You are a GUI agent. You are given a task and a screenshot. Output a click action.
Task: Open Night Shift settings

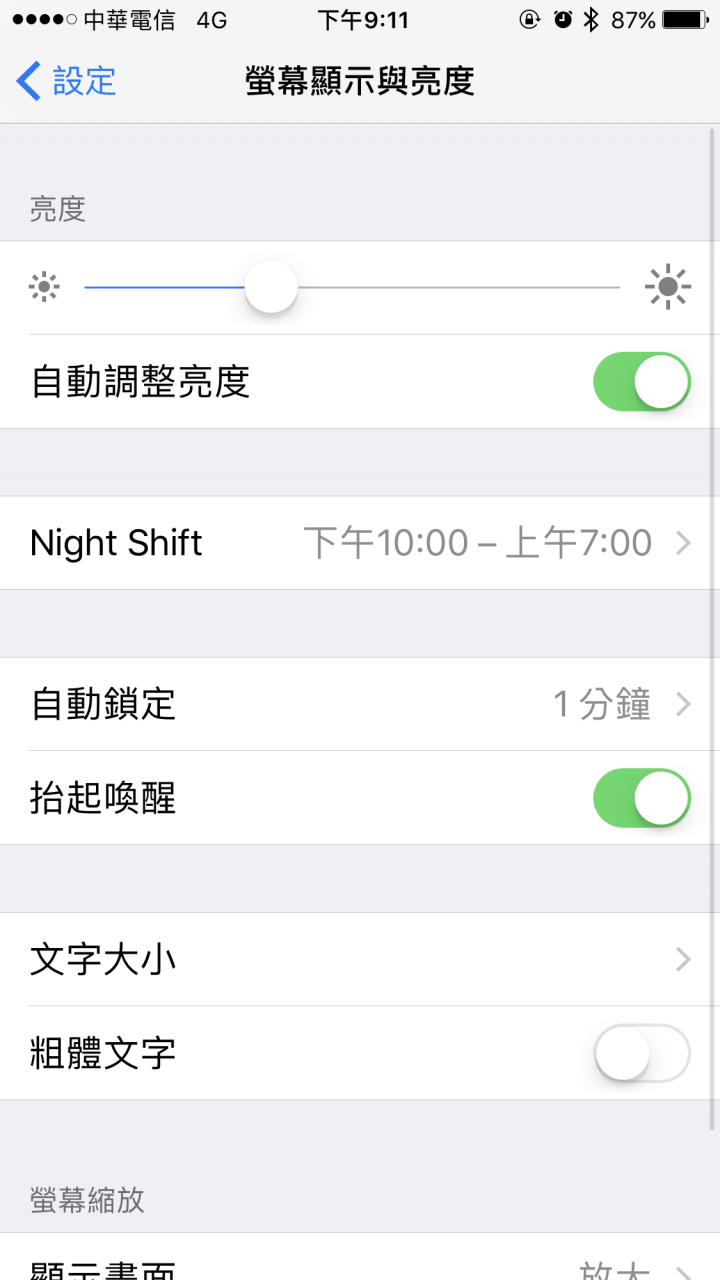click(x=360, y=543)
